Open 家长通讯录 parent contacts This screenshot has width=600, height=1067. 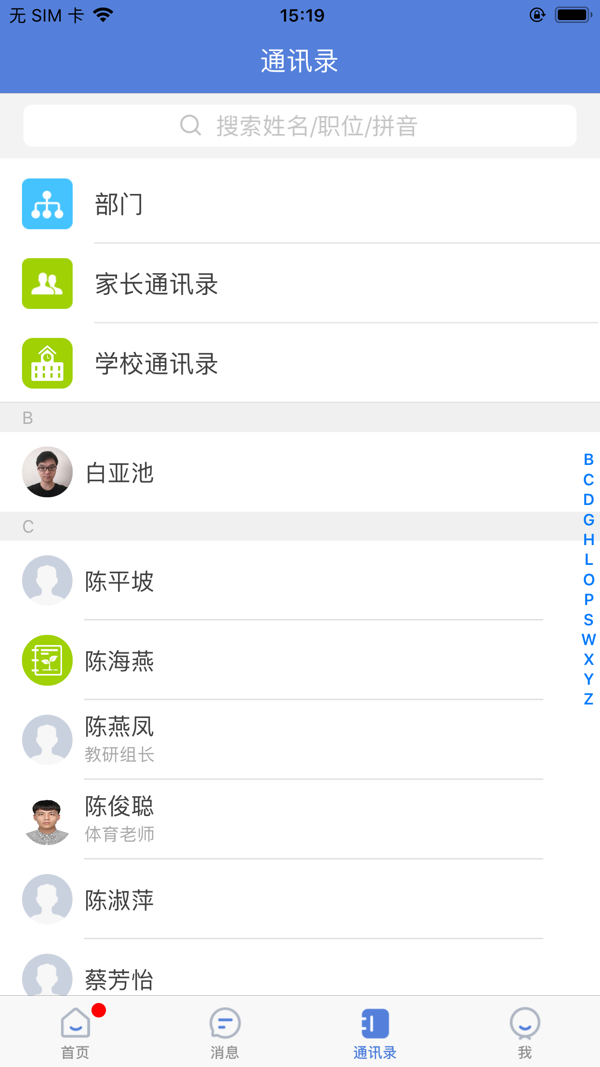click(300, 284)
